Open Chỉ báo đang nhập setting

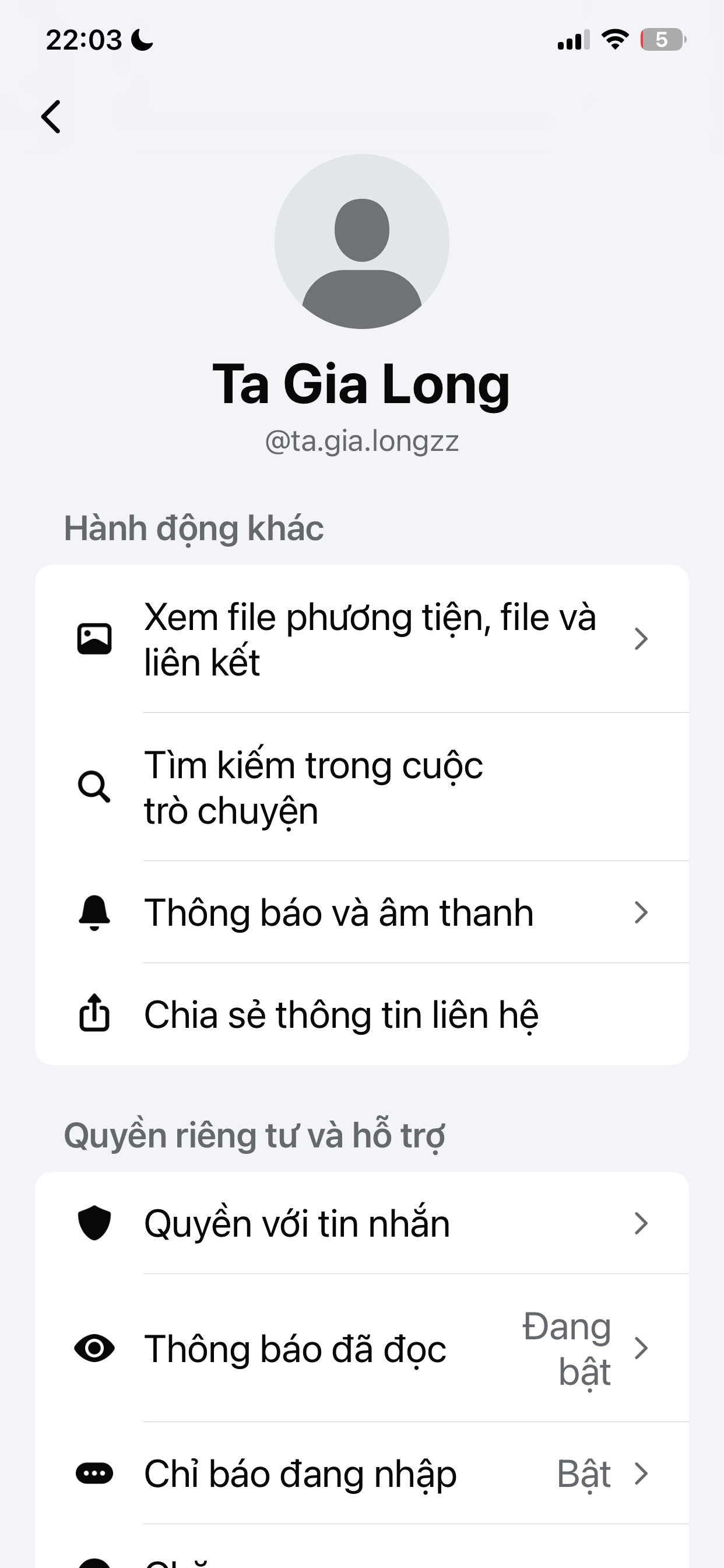click(361, 1473)
